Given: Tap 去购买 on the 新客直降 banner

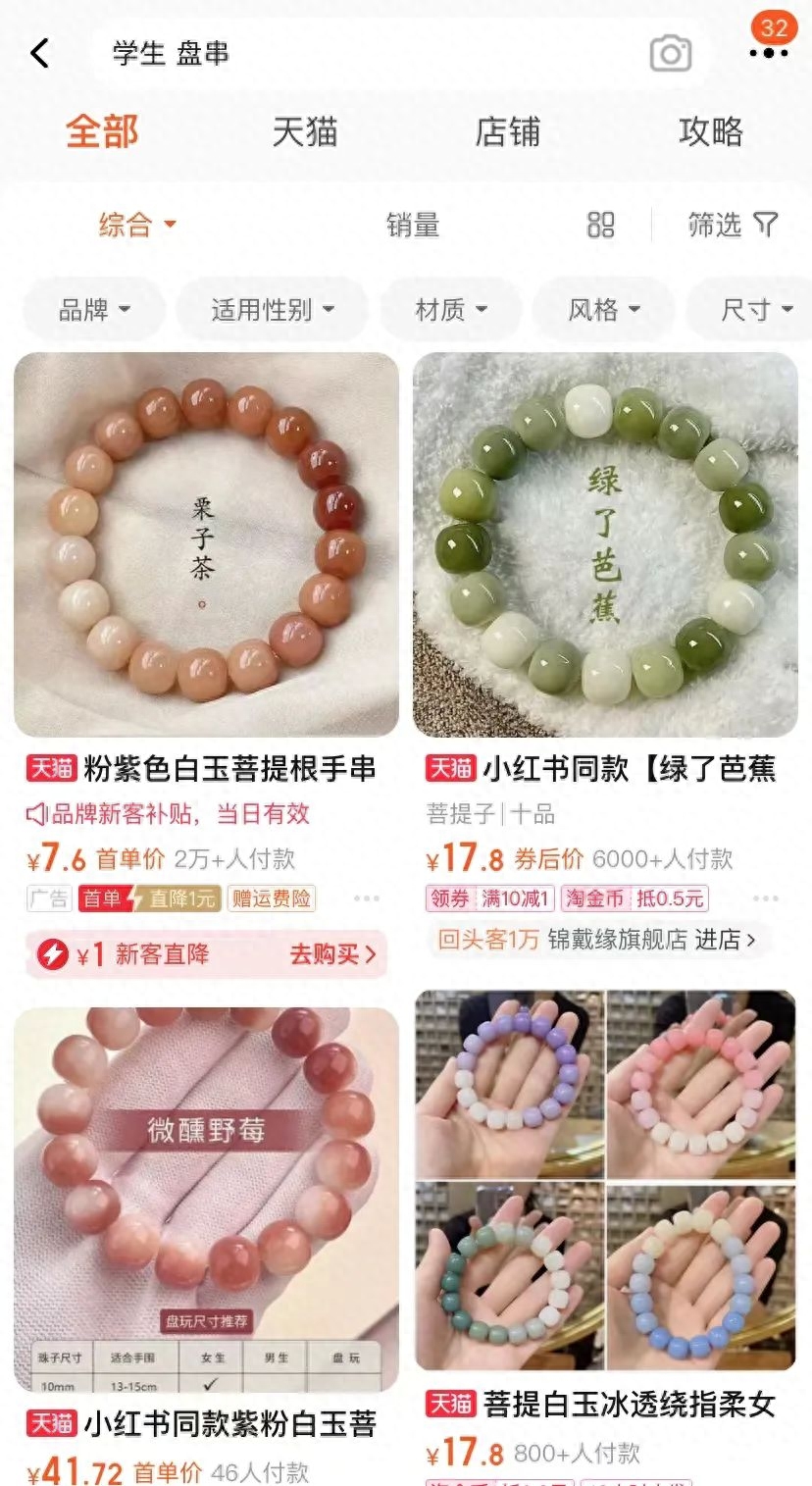Looking at the screenshot, I should [x=332, y=954].
